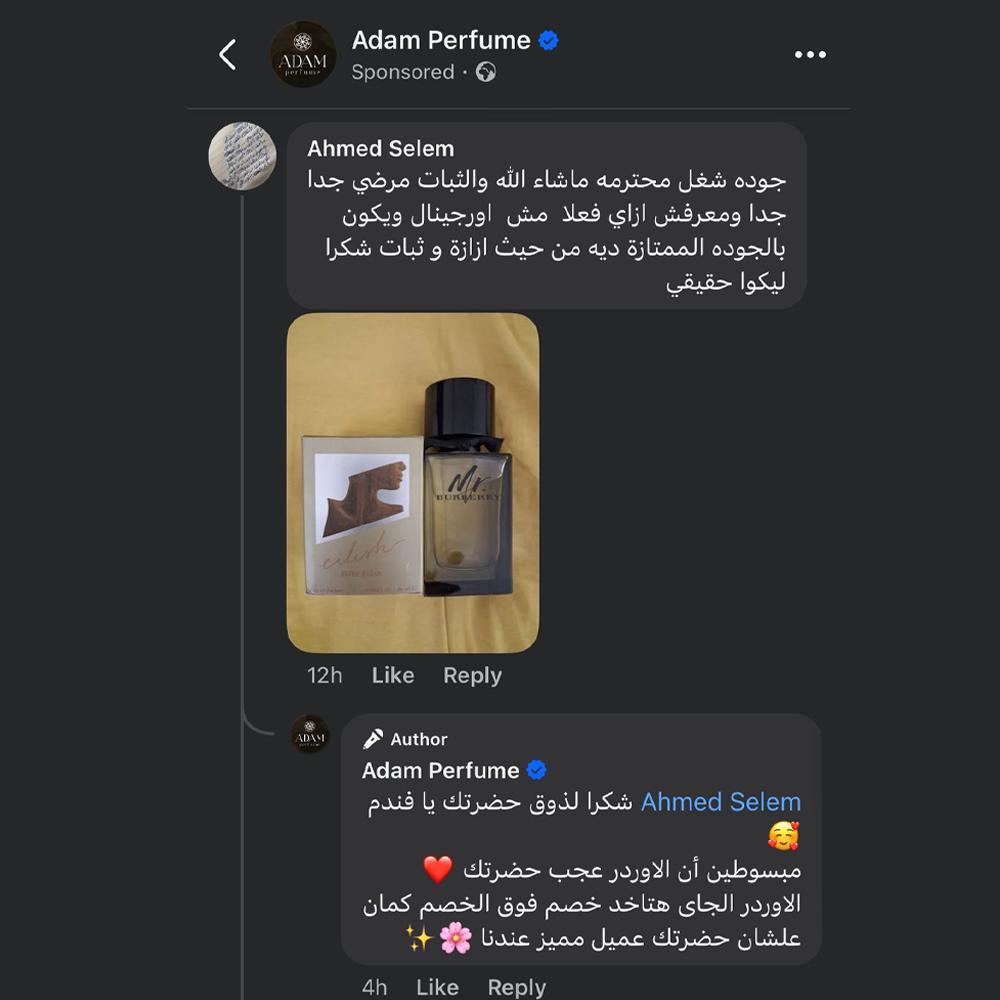The height and width of the screenshot is (1000, 1000).
Task: Open Adam Perfume page from the header name
Action: (x=441, y=41)
